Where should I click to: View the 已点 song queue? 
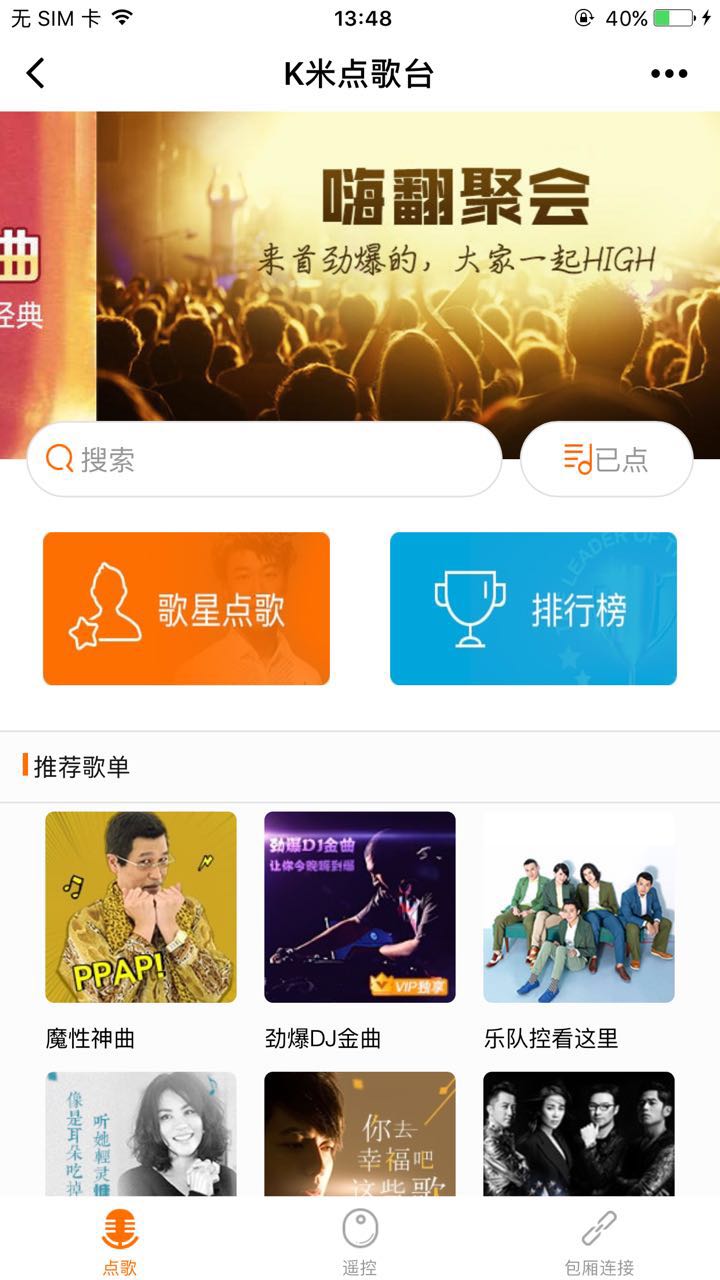[x=606, y=459]
